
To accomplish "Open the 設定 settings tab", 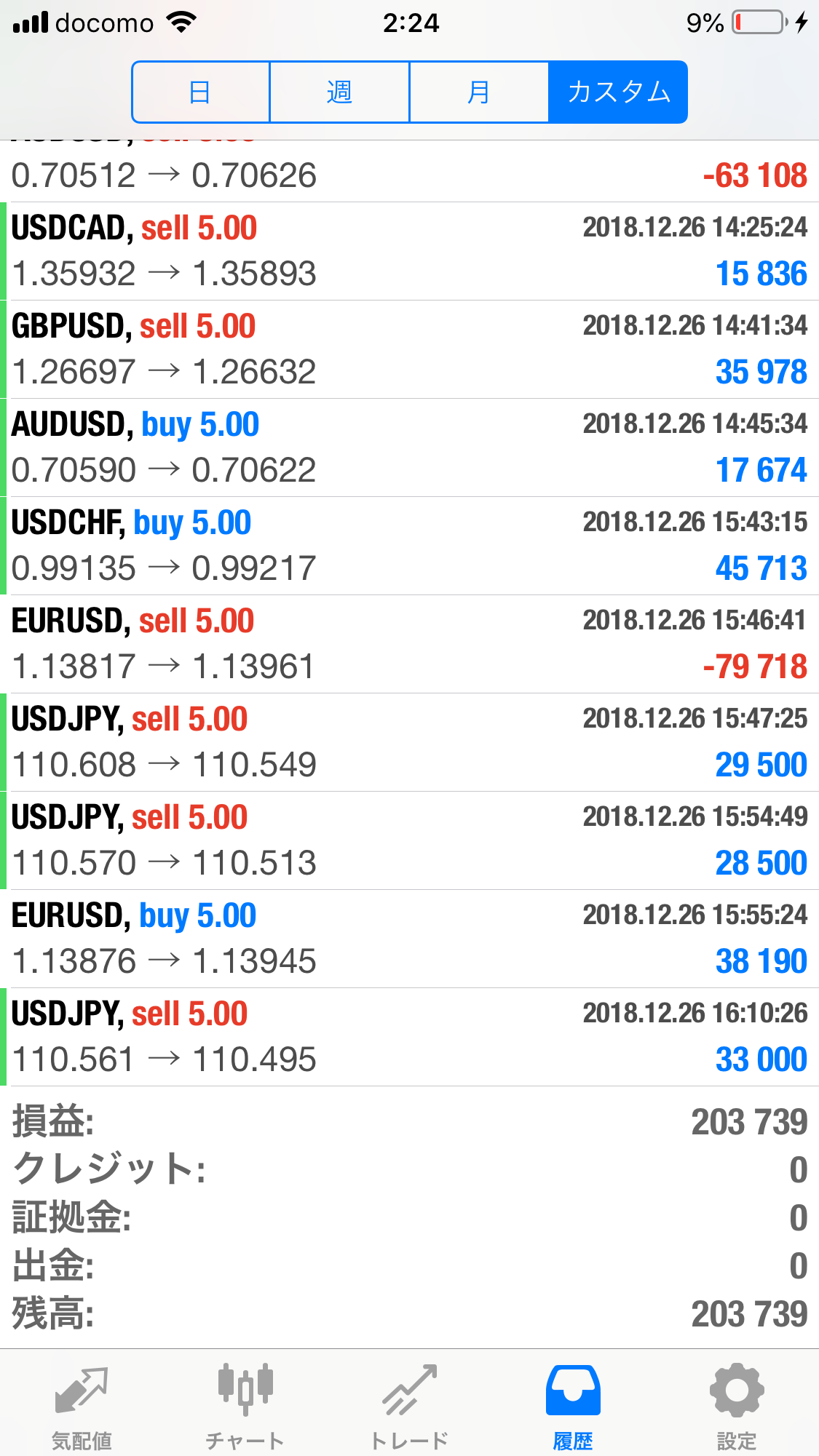I will (737, 1404).
